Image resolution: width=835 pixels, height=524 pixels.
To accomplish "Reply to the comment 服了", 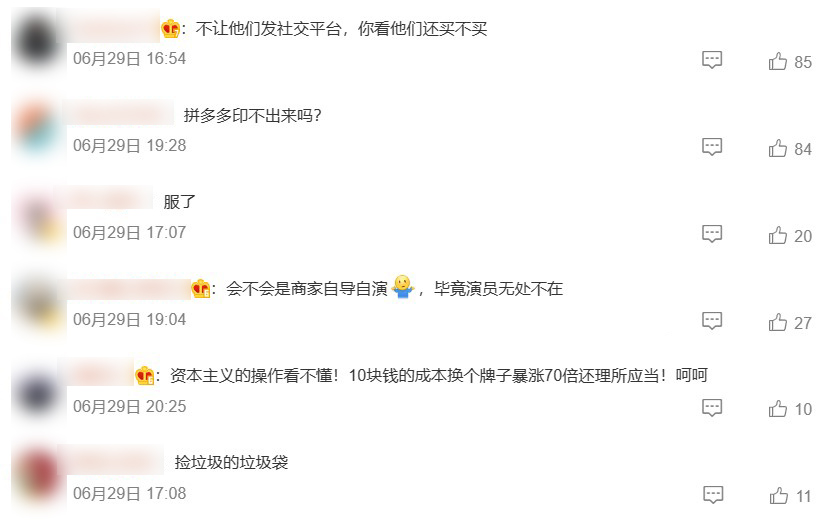I will [x=712, y=234].
